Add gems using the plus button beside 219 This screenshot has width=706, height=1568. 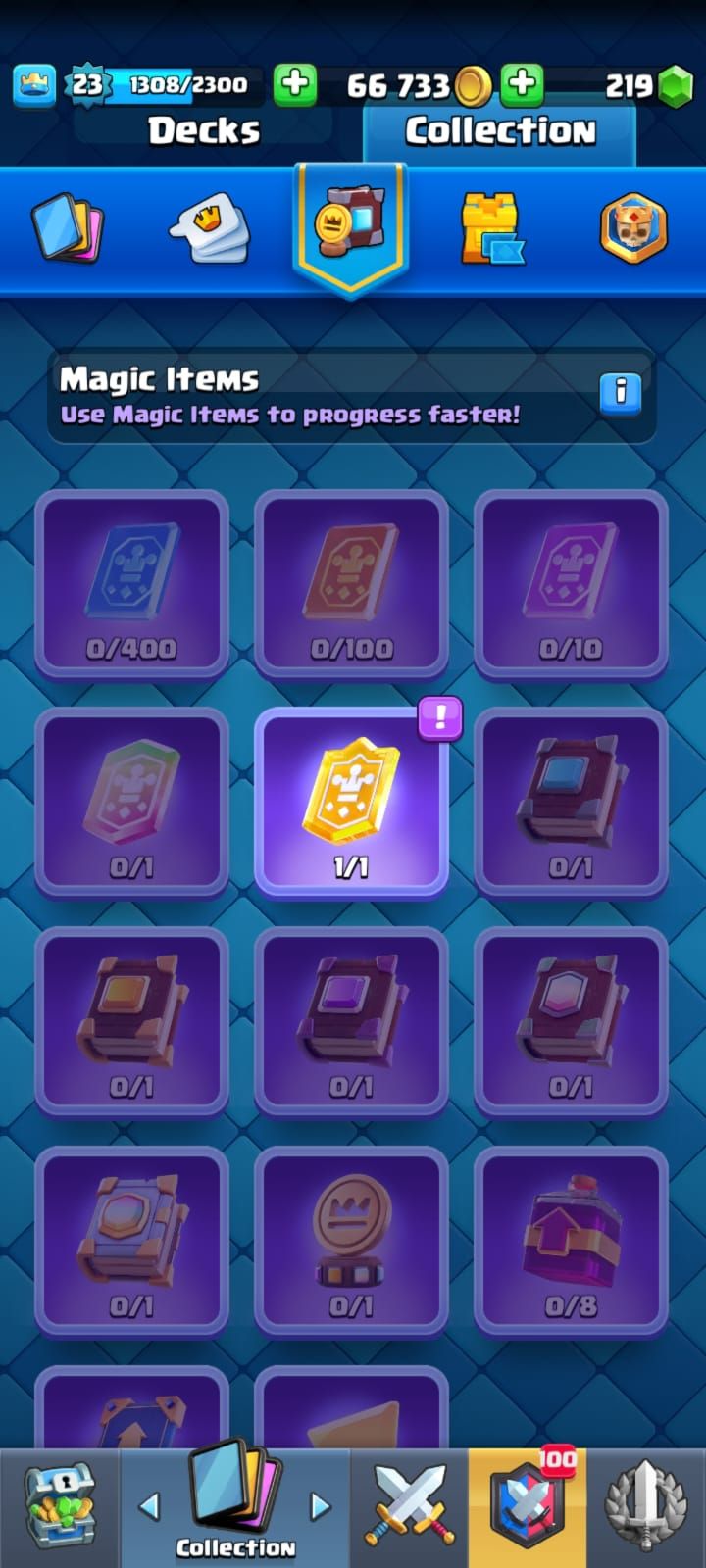point(295,84)
